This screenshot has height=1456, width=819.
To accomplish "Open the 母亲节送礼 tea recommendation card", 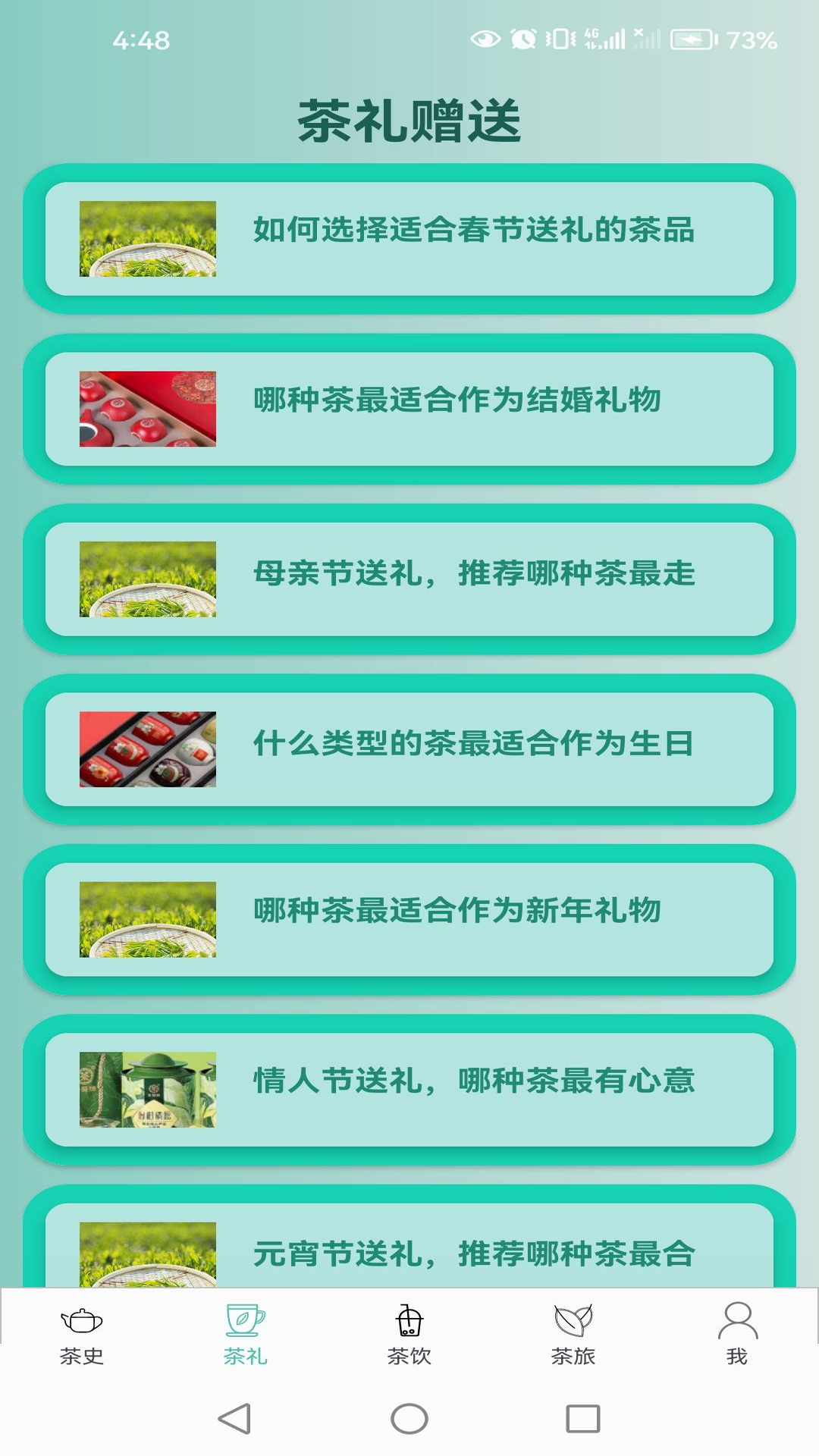I will pos(409,579).
